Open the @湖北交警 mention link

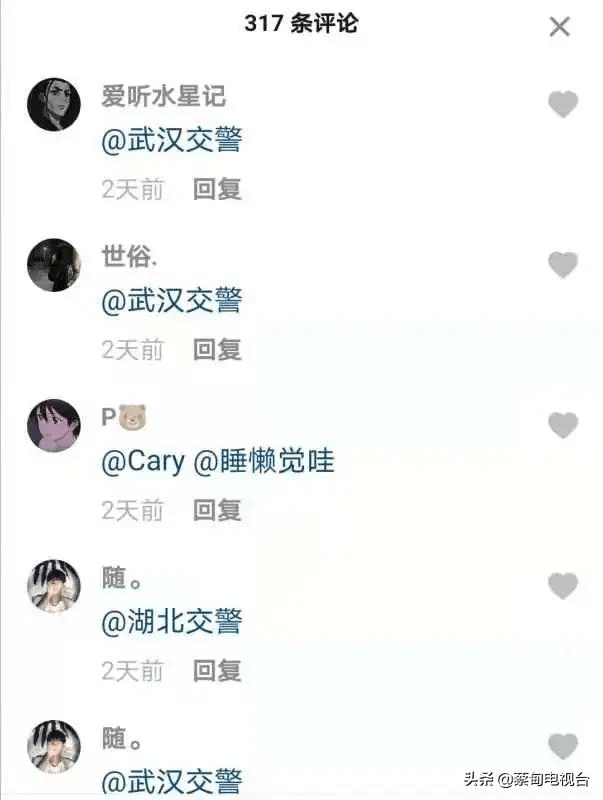click(171, 621)
